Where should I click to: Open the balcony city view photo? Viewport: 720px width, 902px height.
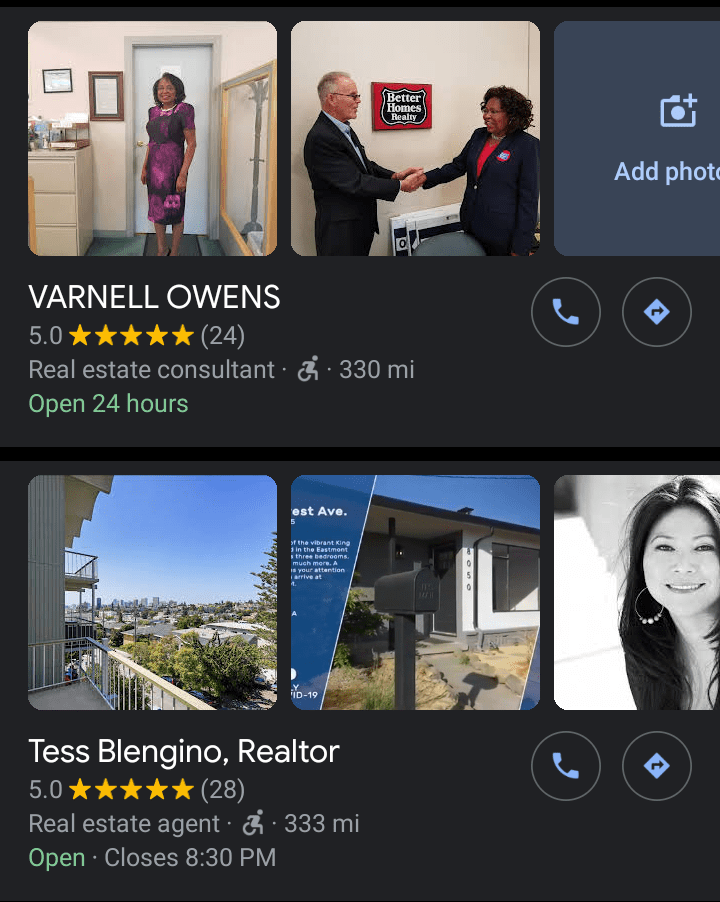click(152, 592)
